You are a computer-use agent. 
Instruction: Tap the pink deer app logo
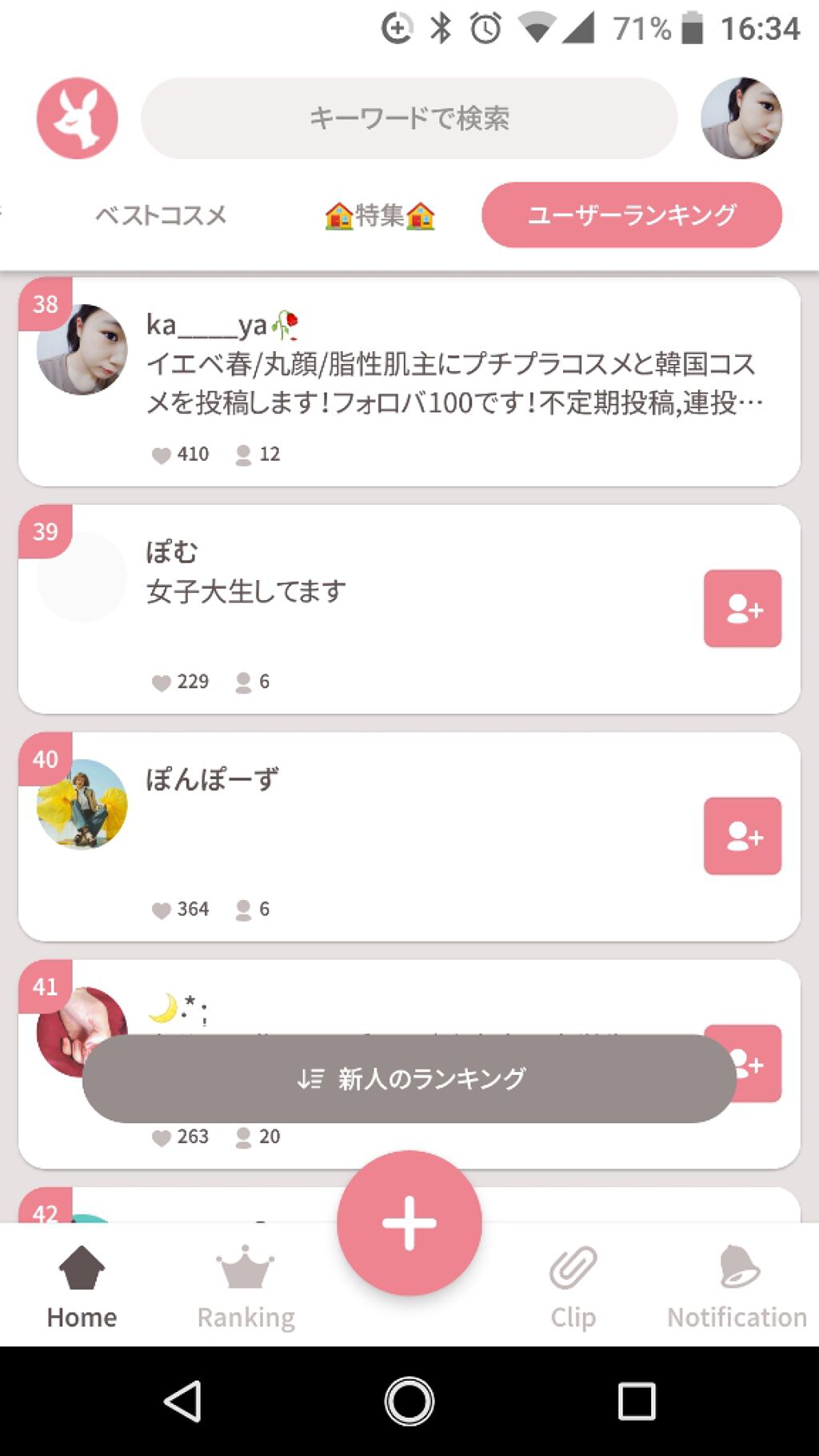76,118
